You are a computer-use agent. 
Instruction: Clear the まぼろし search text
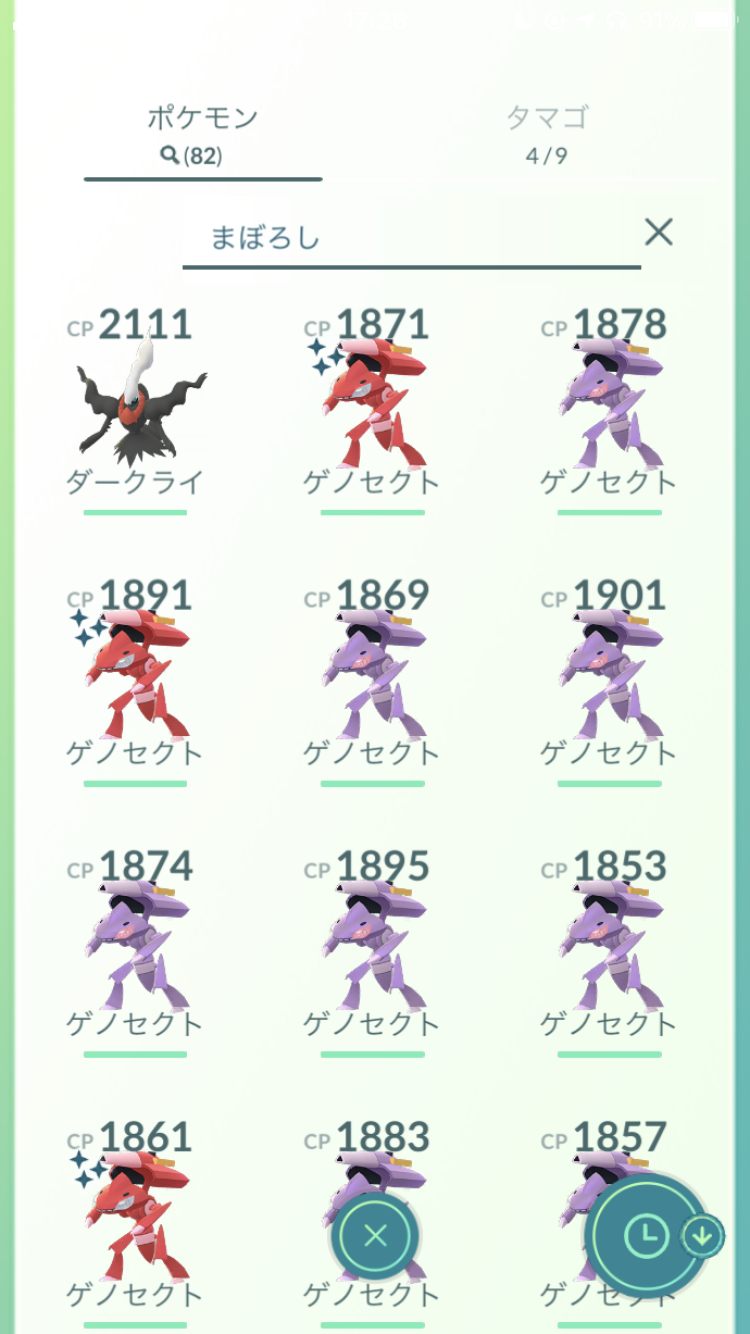[x=658, y=233]
